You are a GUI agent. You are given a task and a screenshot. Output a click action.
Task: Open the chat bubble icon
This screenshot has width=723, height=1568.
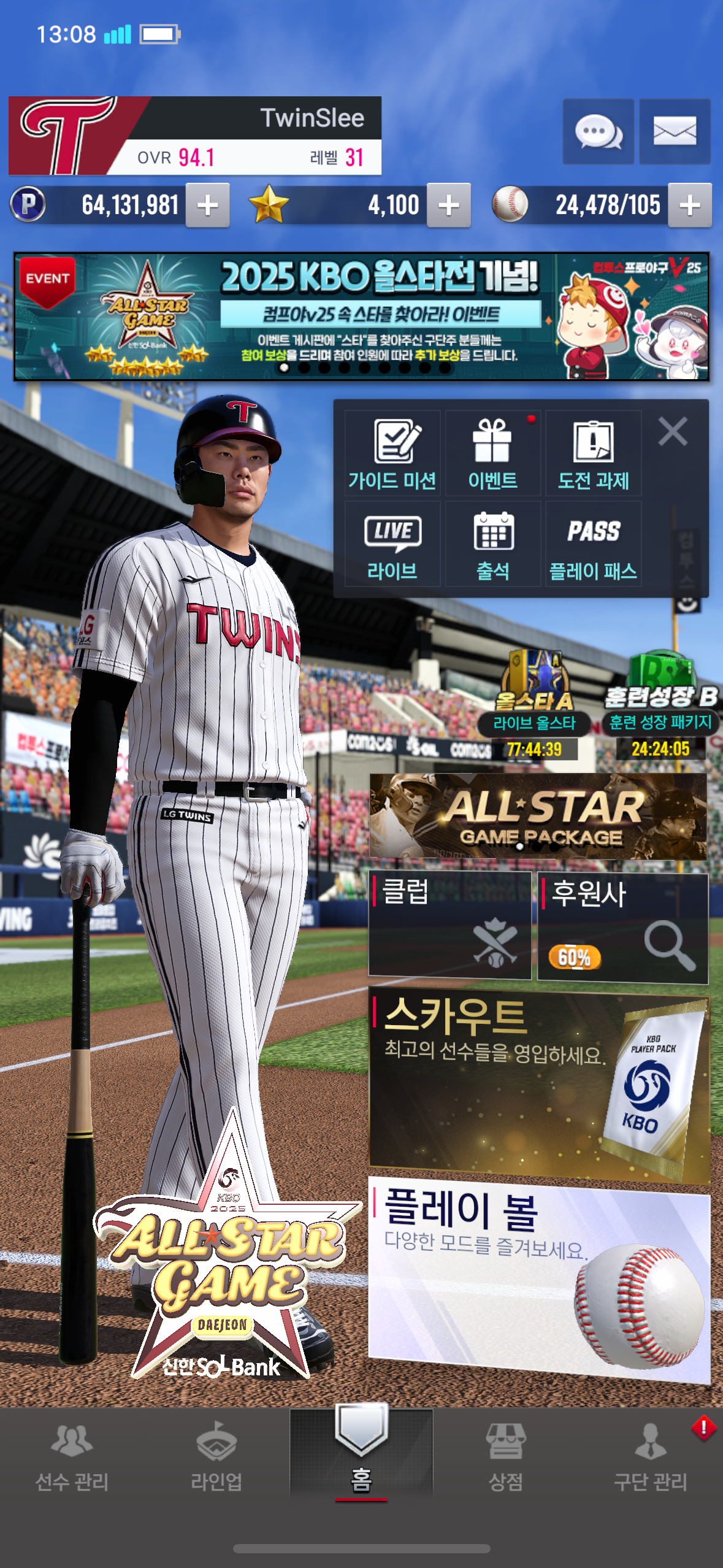598,131
